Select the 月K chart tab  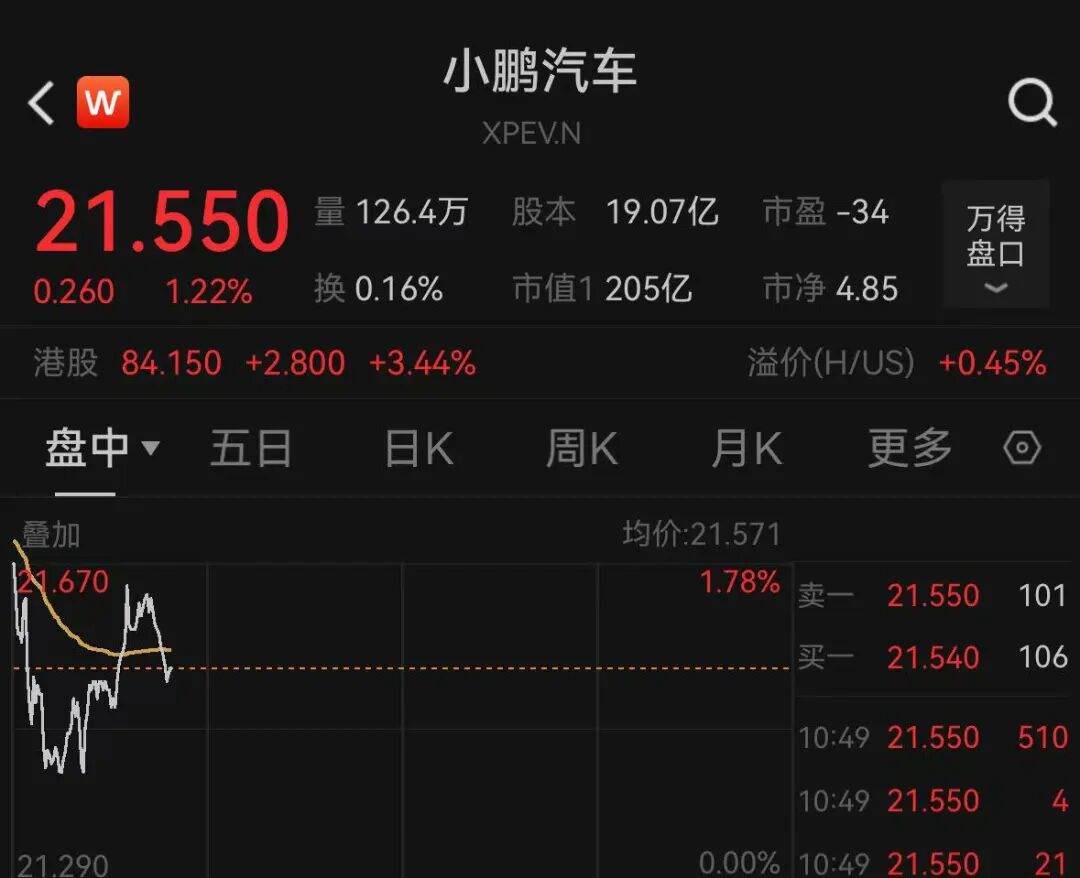(746, 448)
